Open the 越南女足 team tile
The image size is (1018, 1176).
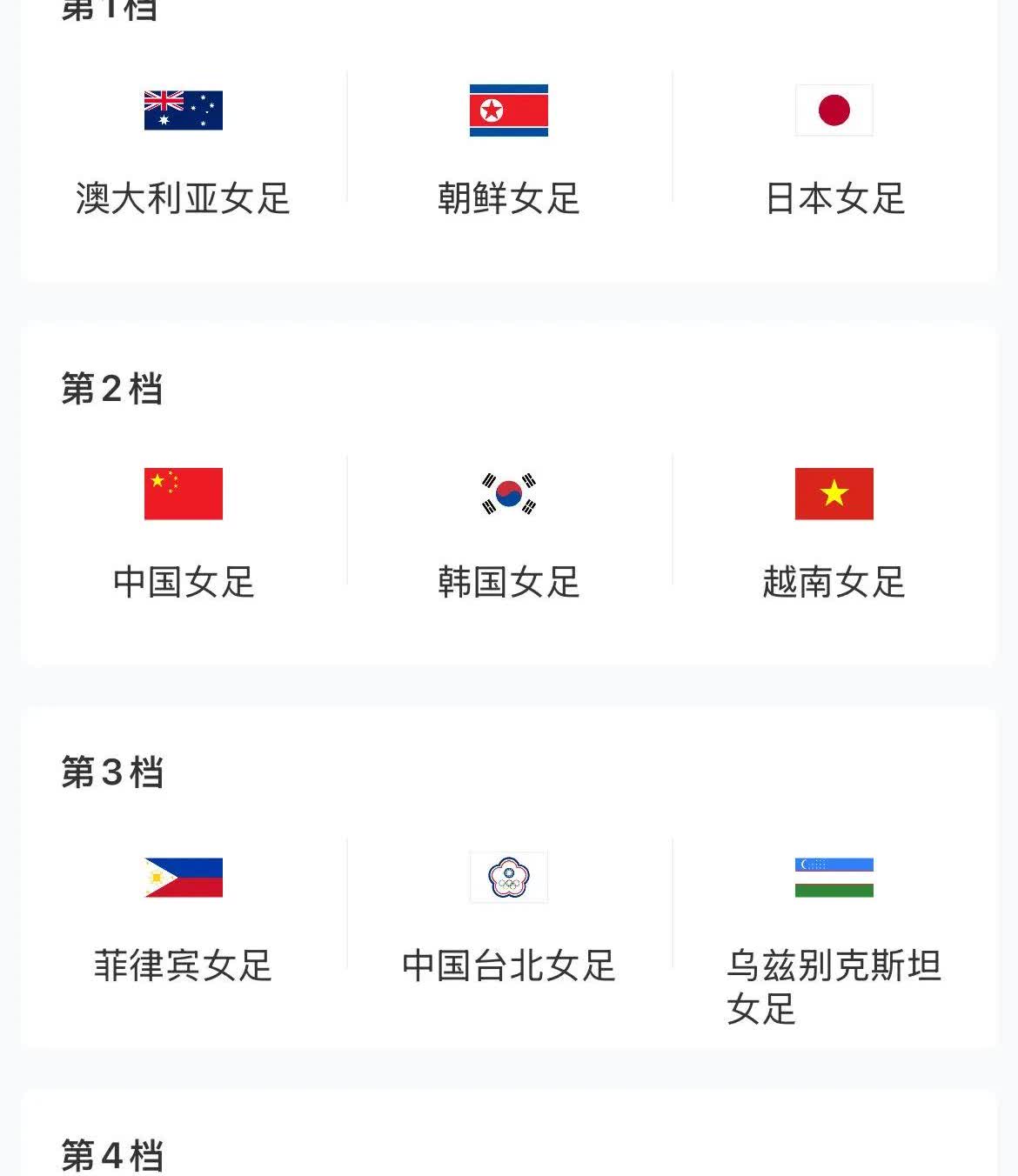834,531
